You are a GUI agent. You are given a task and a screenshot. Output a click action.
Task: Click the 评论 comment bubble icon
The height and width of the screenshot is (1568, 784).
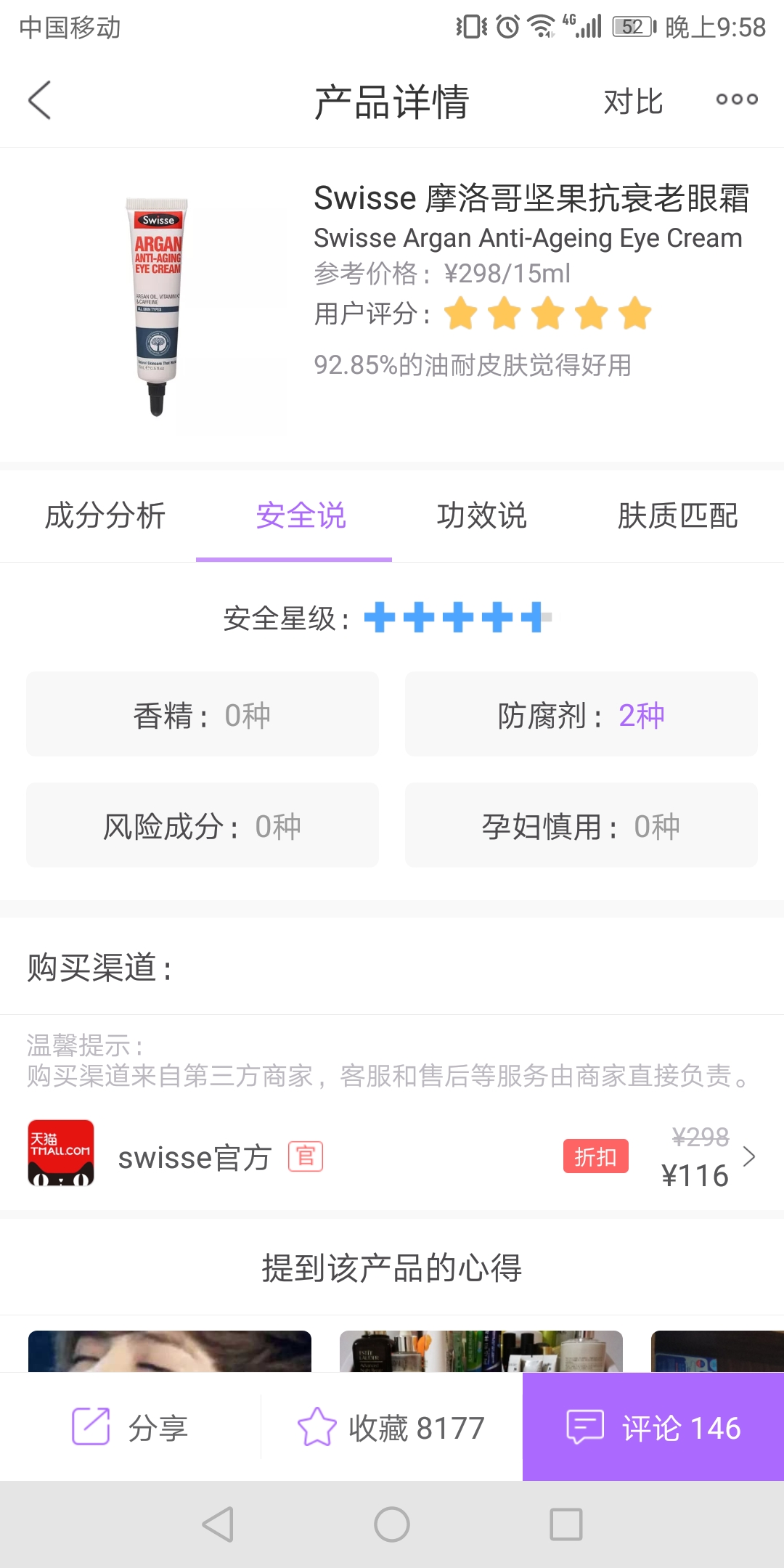tap(585, 1426)
